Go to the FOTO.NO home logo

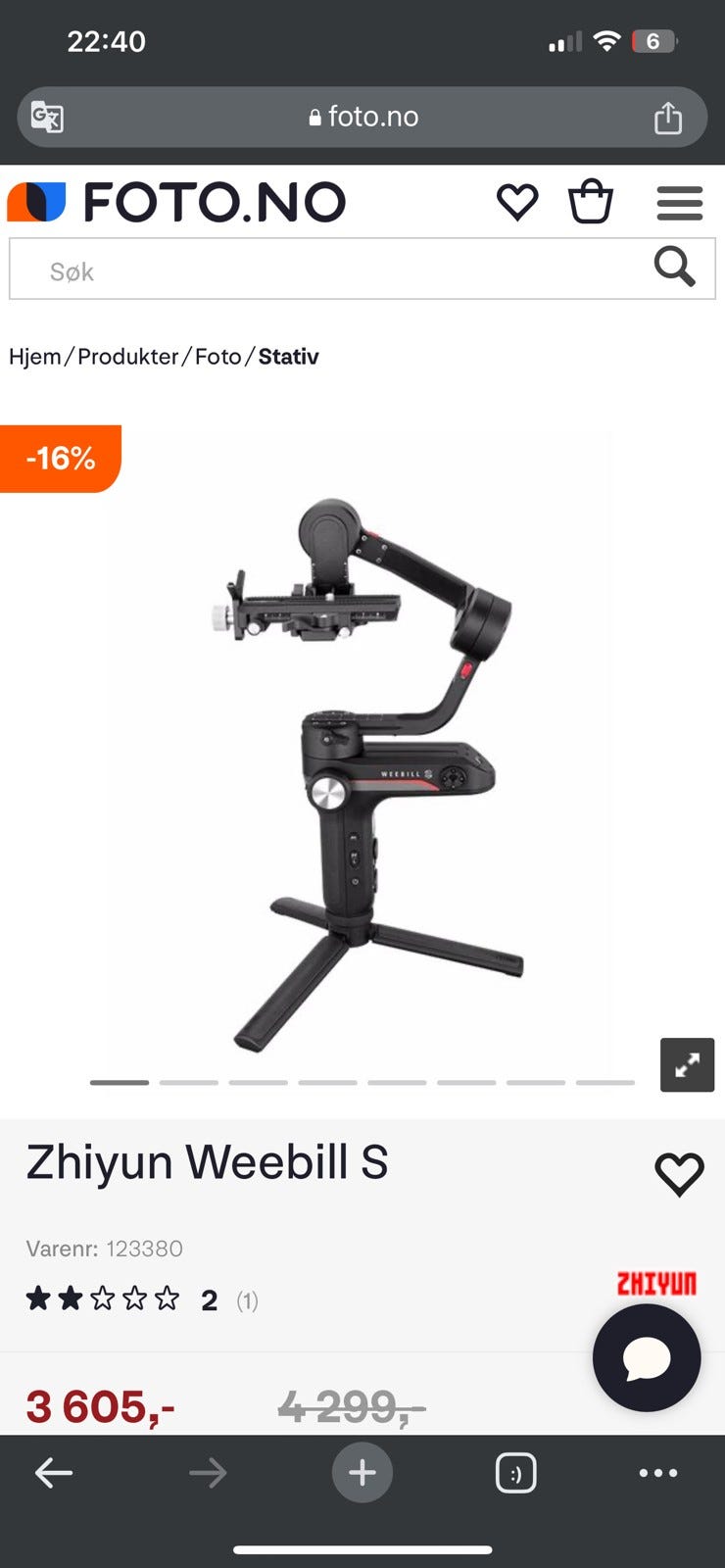click(176, 202)
